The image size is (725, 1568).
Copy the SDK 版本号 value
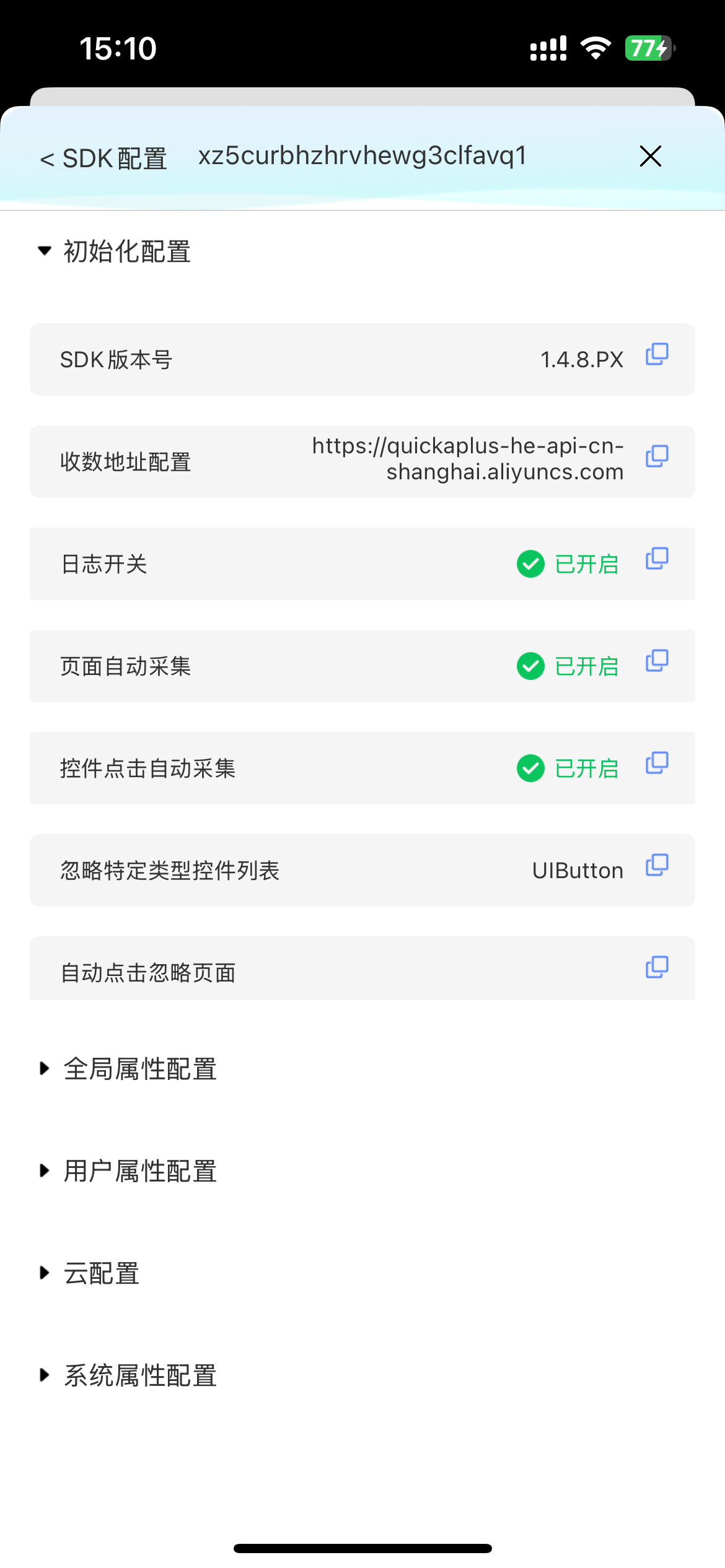[x=657, y=355]
